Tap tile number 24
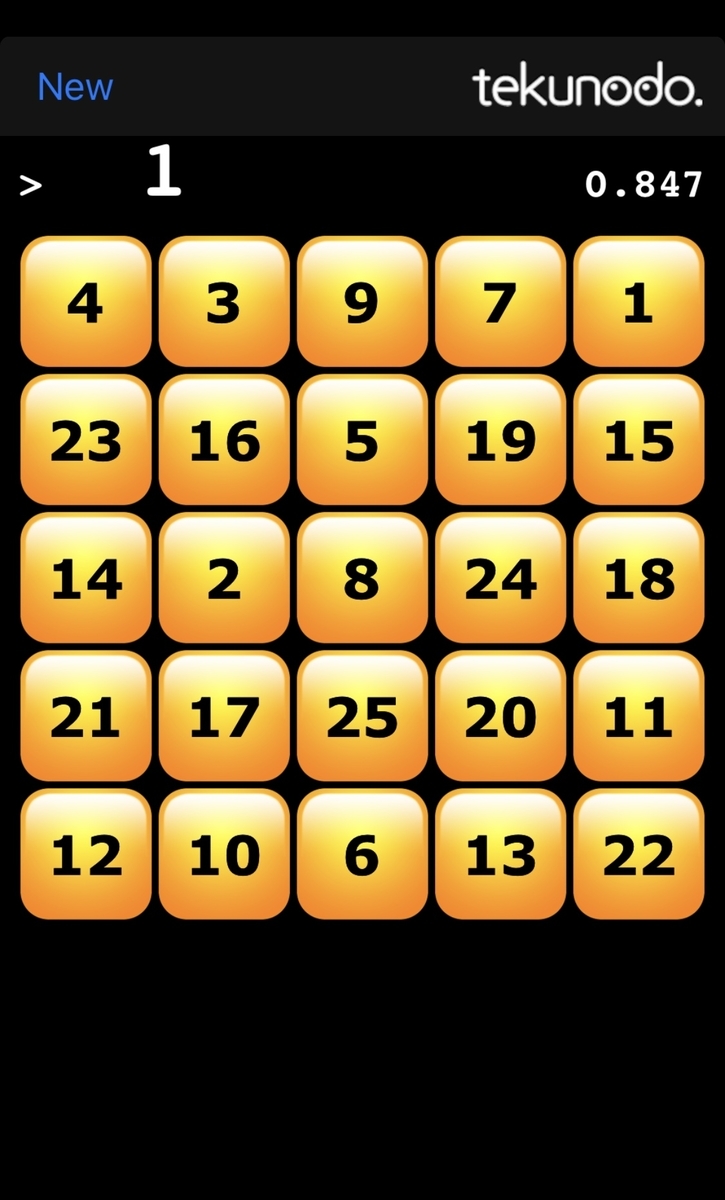This screenshot has height=1200, width=725. pos(501,578)
